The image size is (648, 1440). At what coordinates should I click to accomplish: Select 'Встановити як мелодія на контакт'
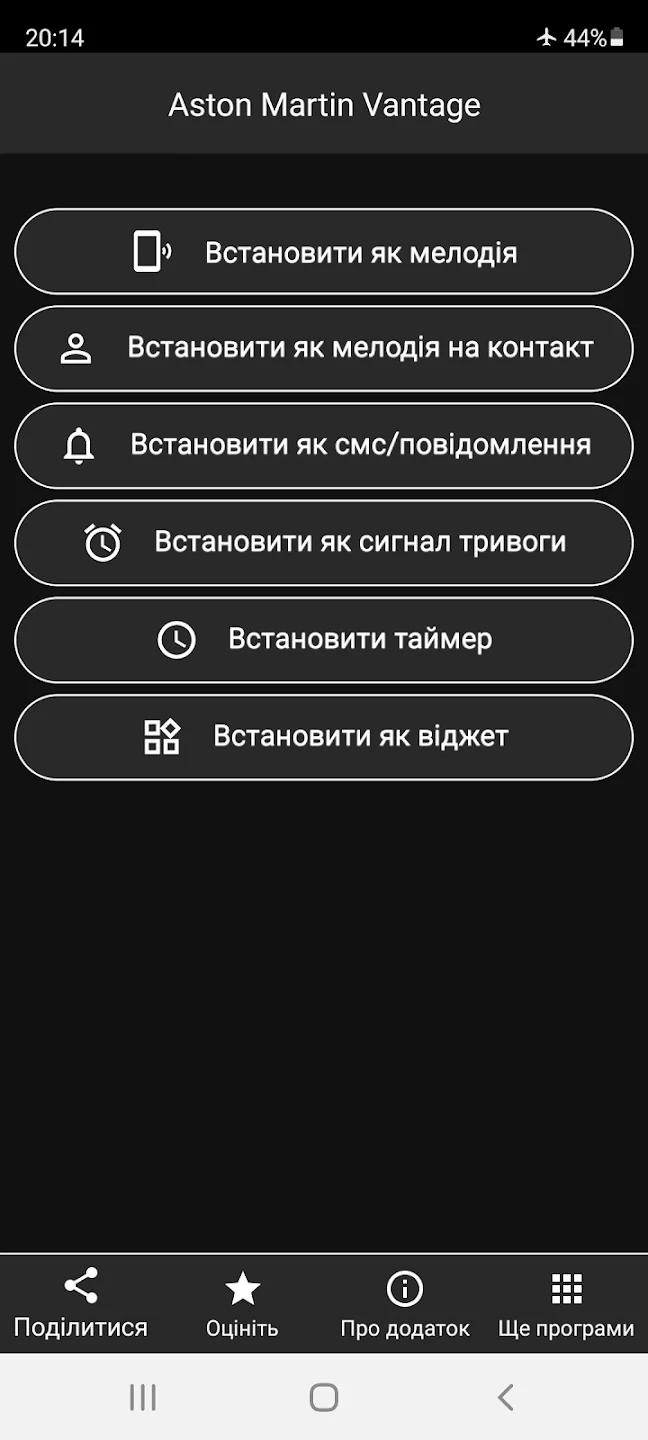click(x=324, y=348)
